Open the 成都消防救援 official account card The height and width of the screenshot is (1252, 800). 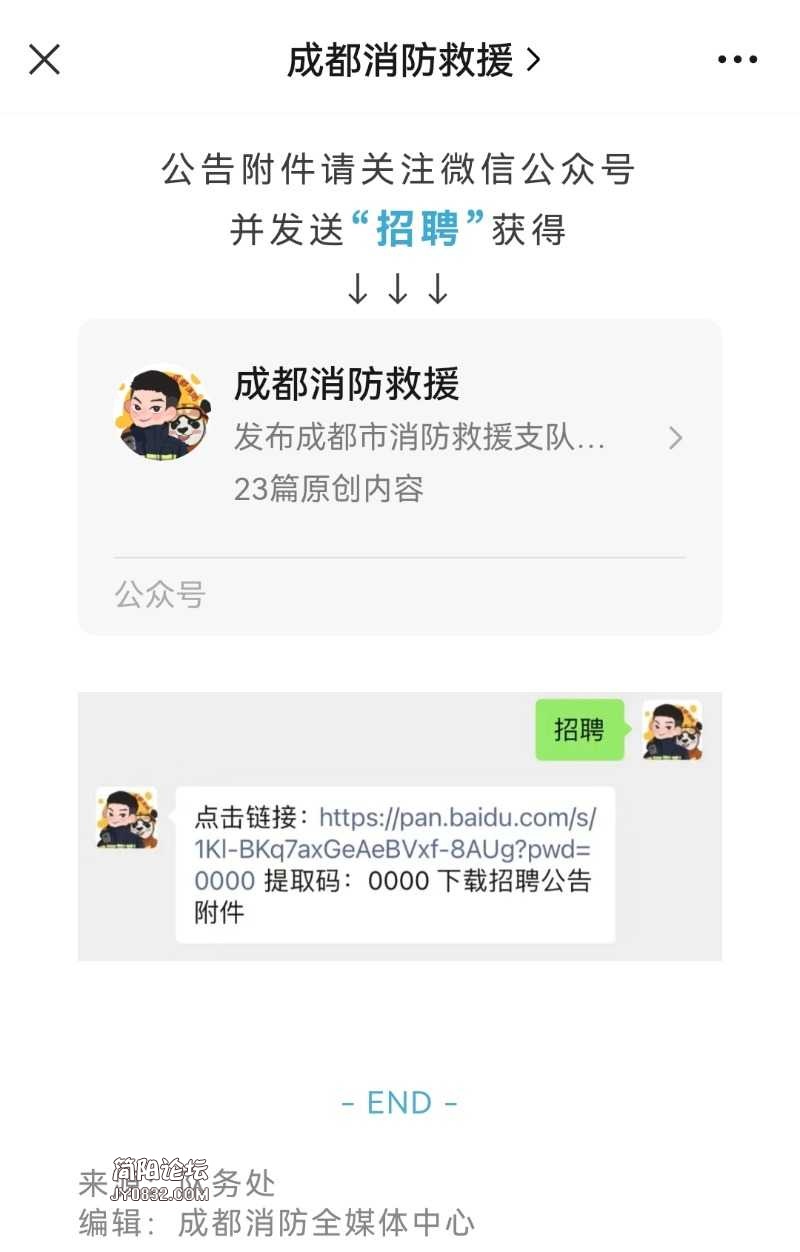(400, 437)
